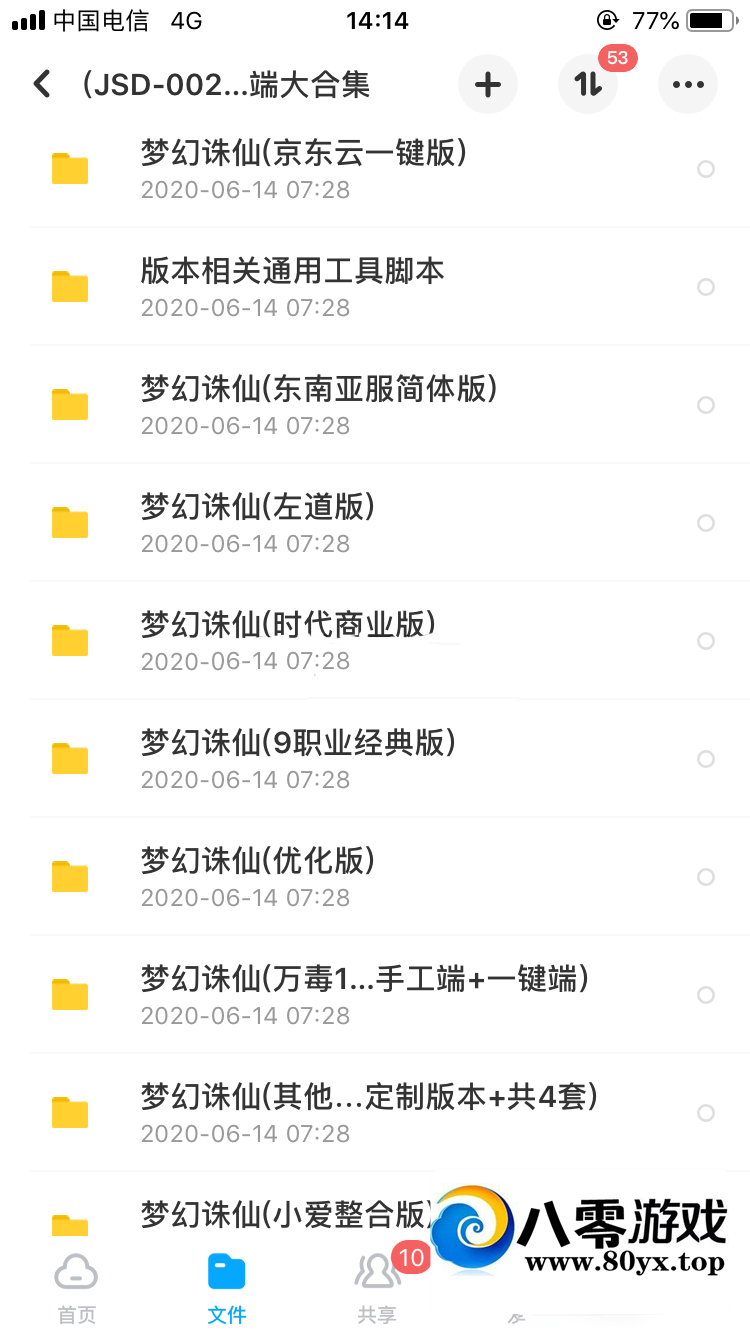
Task: Tap the folder icon beside 梦幻诛仙(万毒1...手工端+一键端)
Action: click(70, 995)
